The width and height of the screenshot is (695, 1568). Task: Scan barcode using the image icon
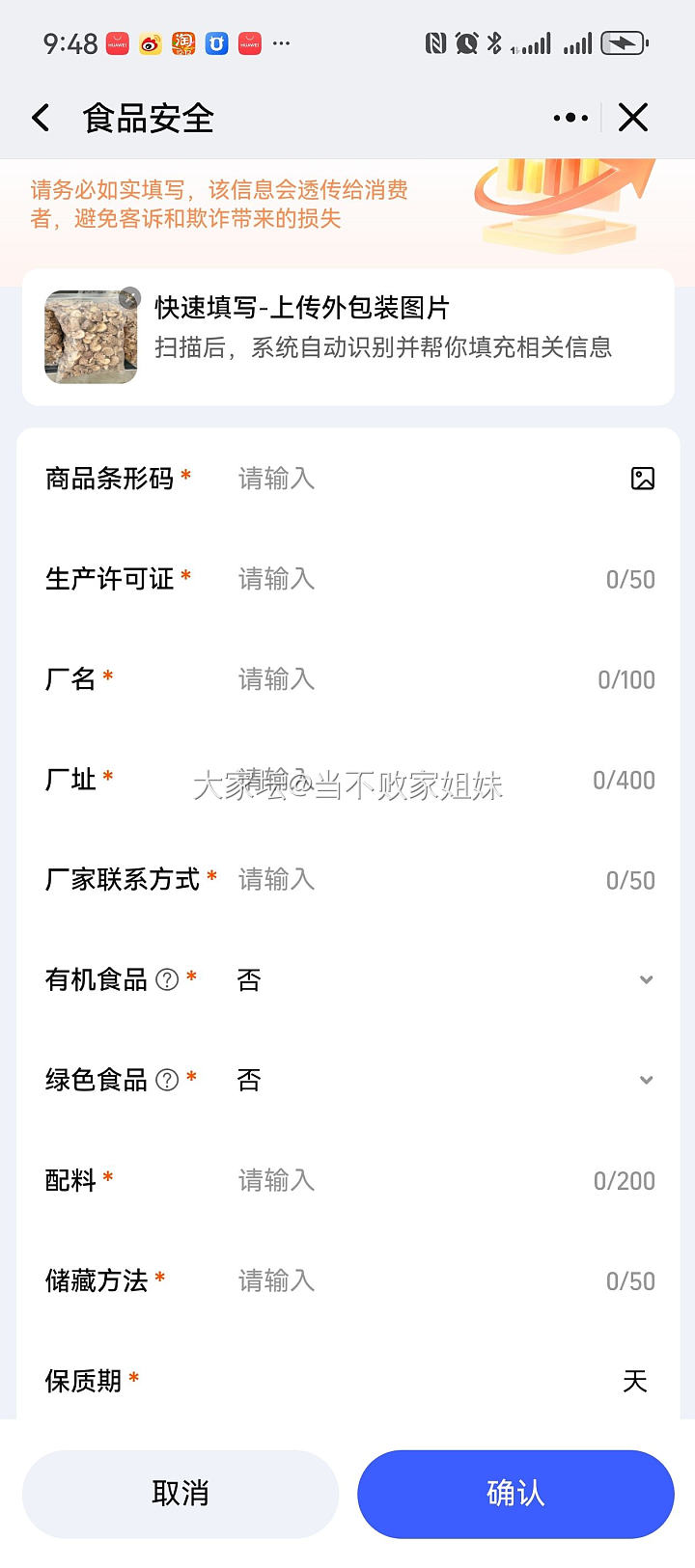pyautogui.click(x=642, y=479)
